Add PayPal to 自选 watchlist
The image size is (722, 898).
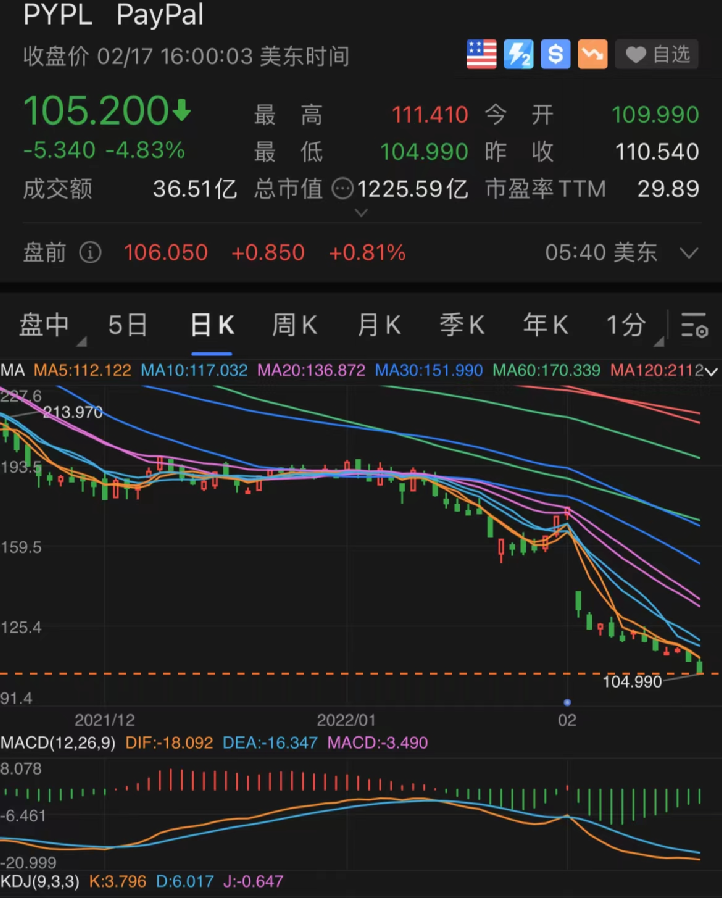point(655,54)
